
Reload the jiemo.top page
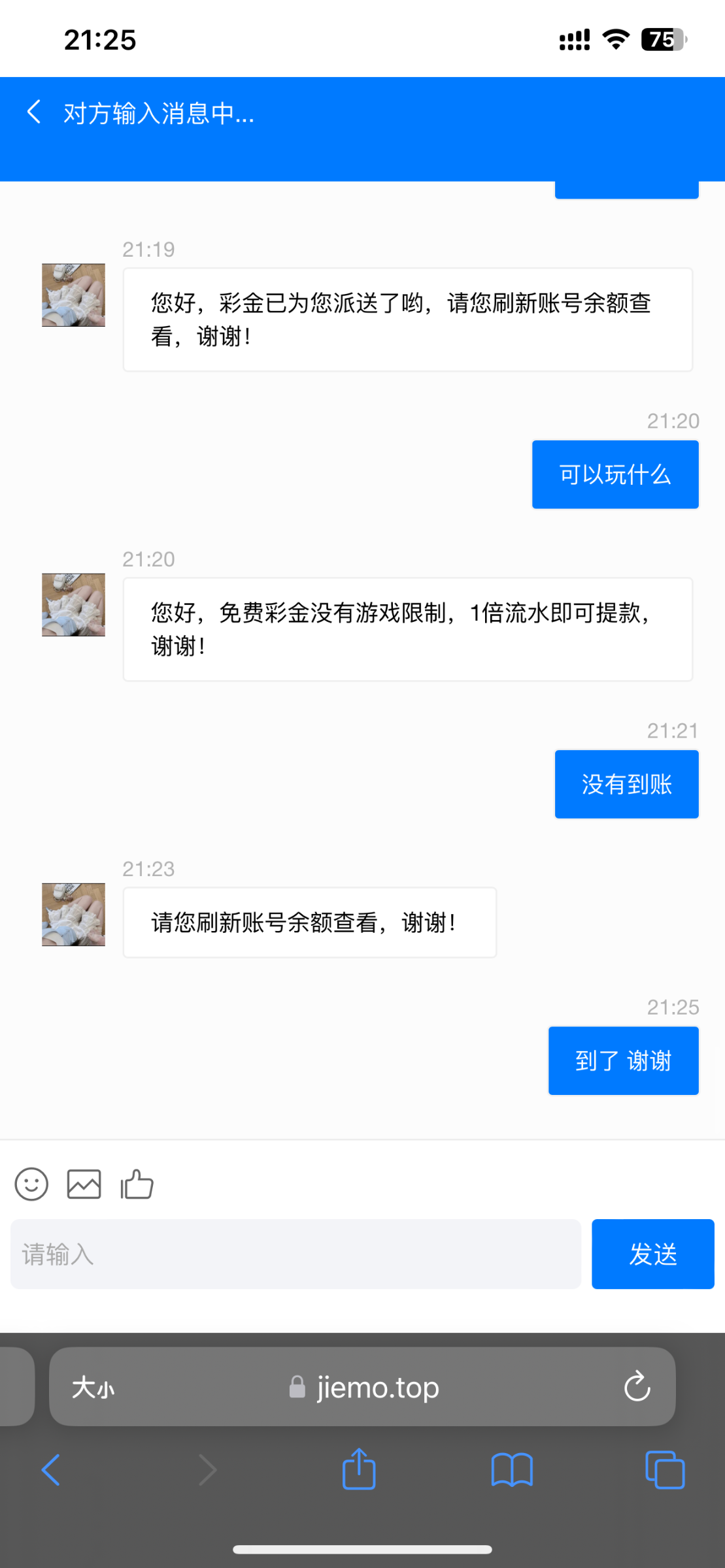(637, 1386)
